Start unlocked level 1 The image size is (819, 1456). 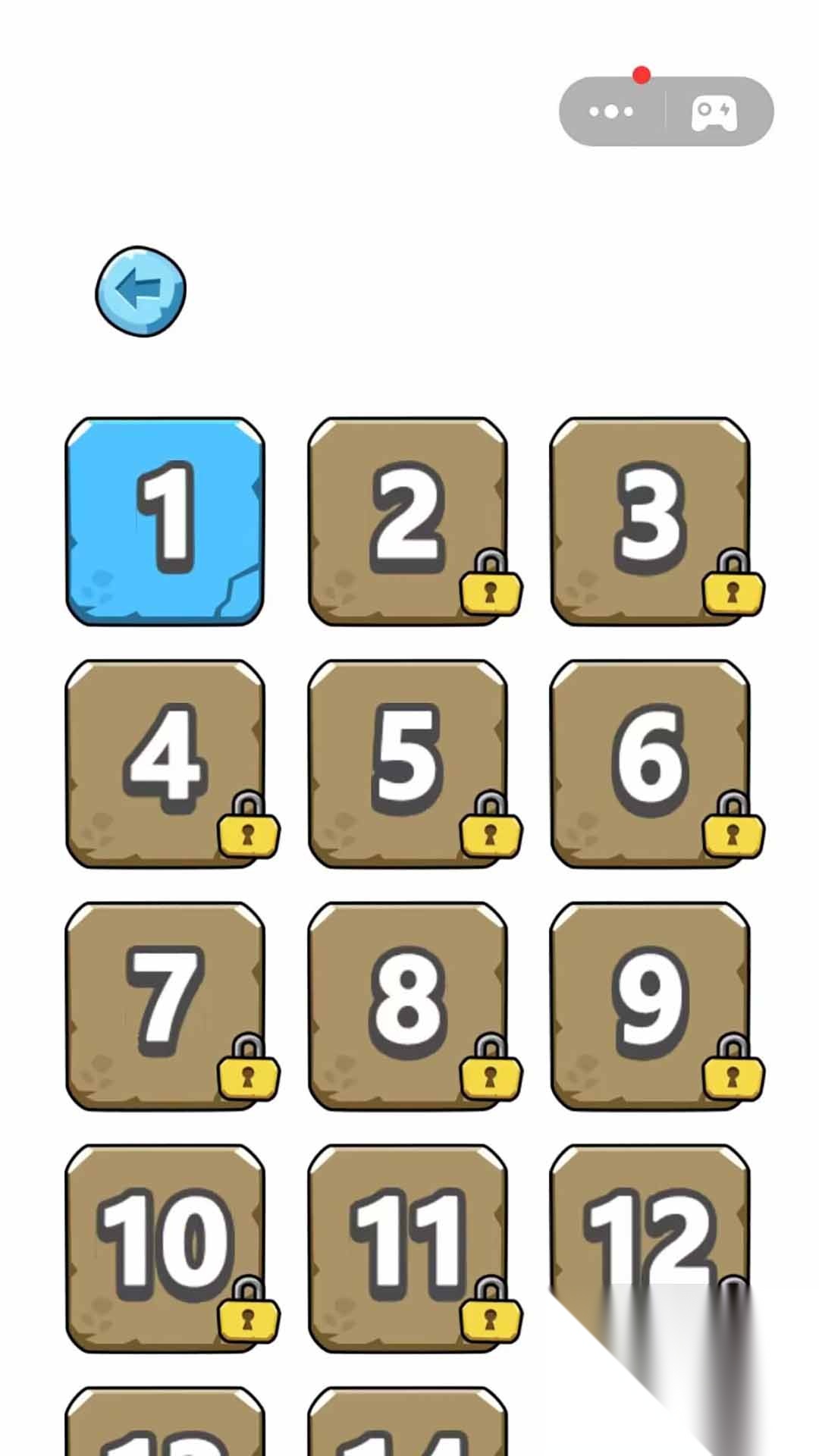pyautogui.click(x=165, y=521)
